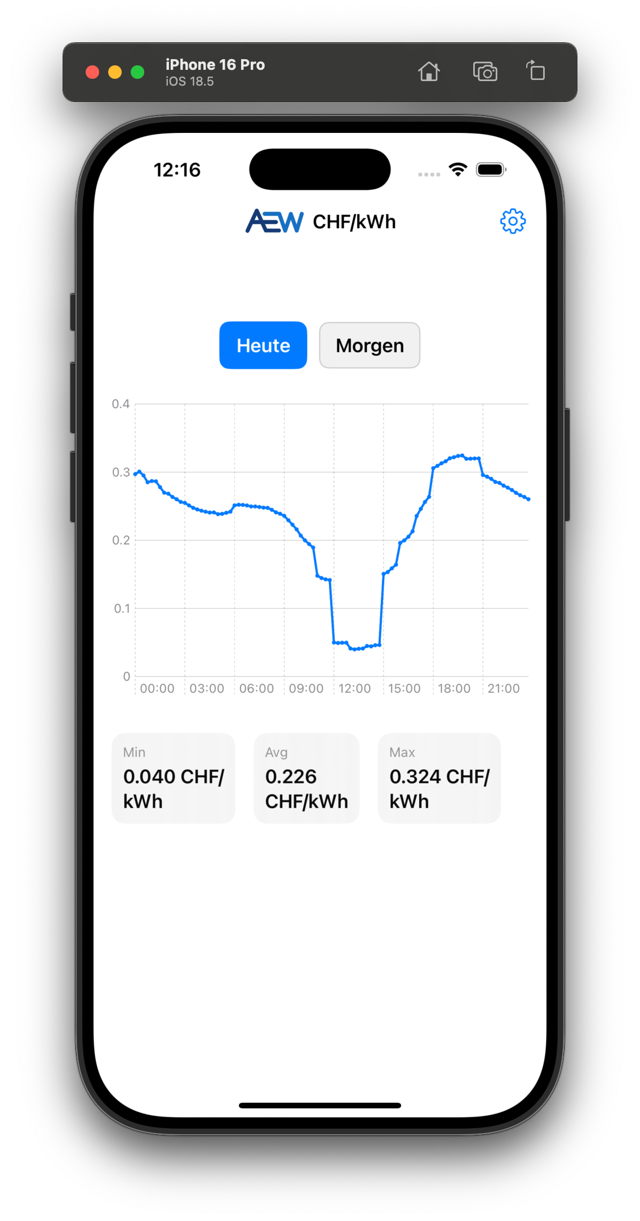The height and width of the screenshot is (1221, 640).
Task: Open the settings gear icon
Action: 512,221
